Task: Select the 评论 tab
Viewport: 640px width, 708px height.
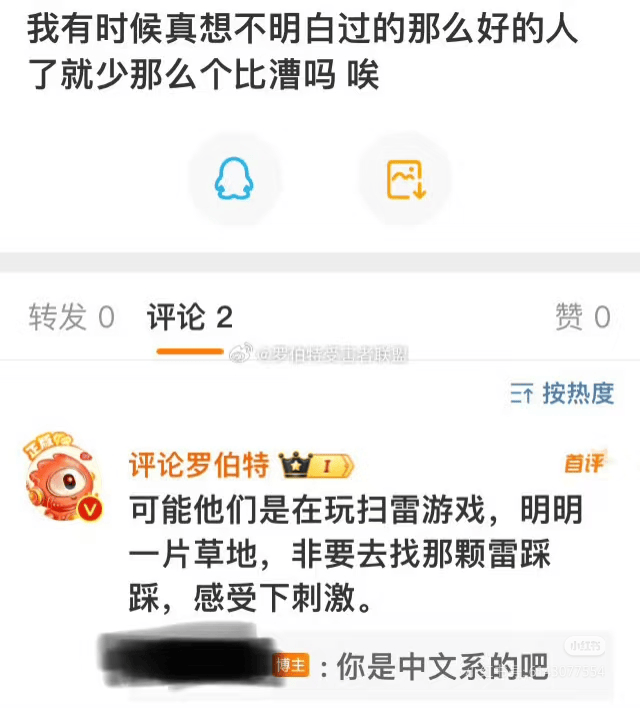Action: coord(190,318)
